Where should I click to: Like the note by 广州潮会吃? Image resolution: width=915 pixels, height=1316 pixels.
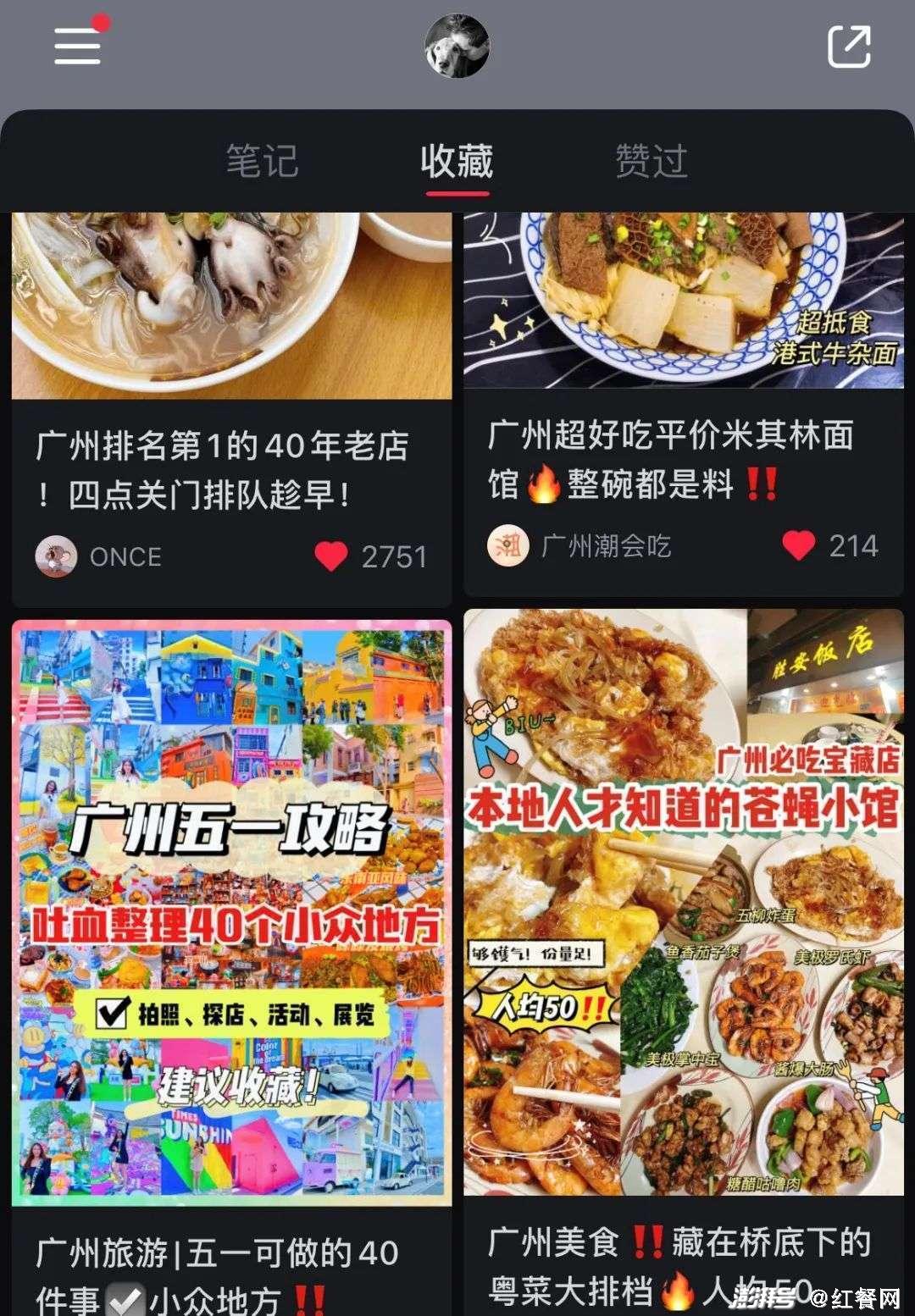pyautogui.click(x=798, y=545)
